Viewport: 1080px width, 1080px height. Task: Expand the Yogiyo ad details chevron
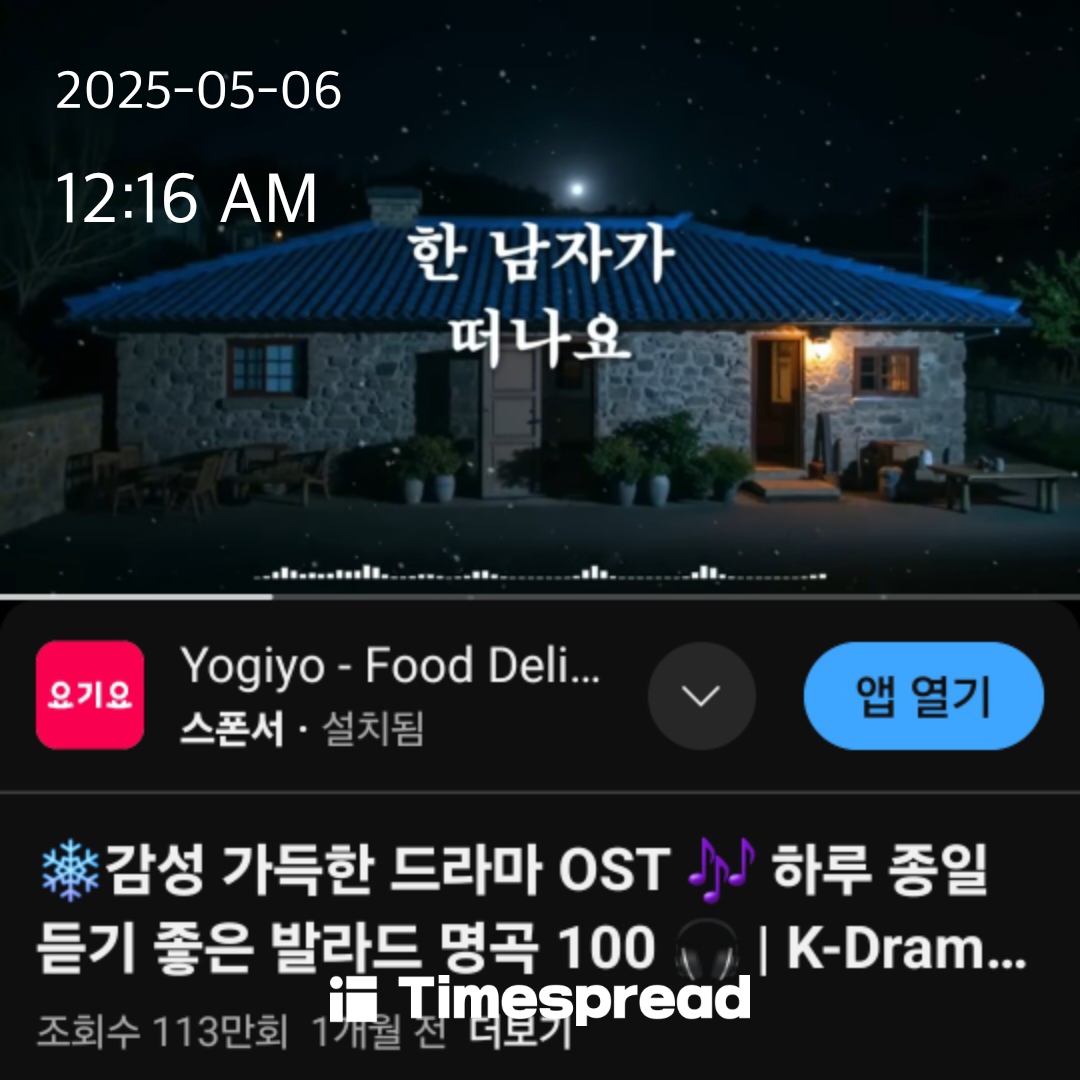tap(701, 696)
